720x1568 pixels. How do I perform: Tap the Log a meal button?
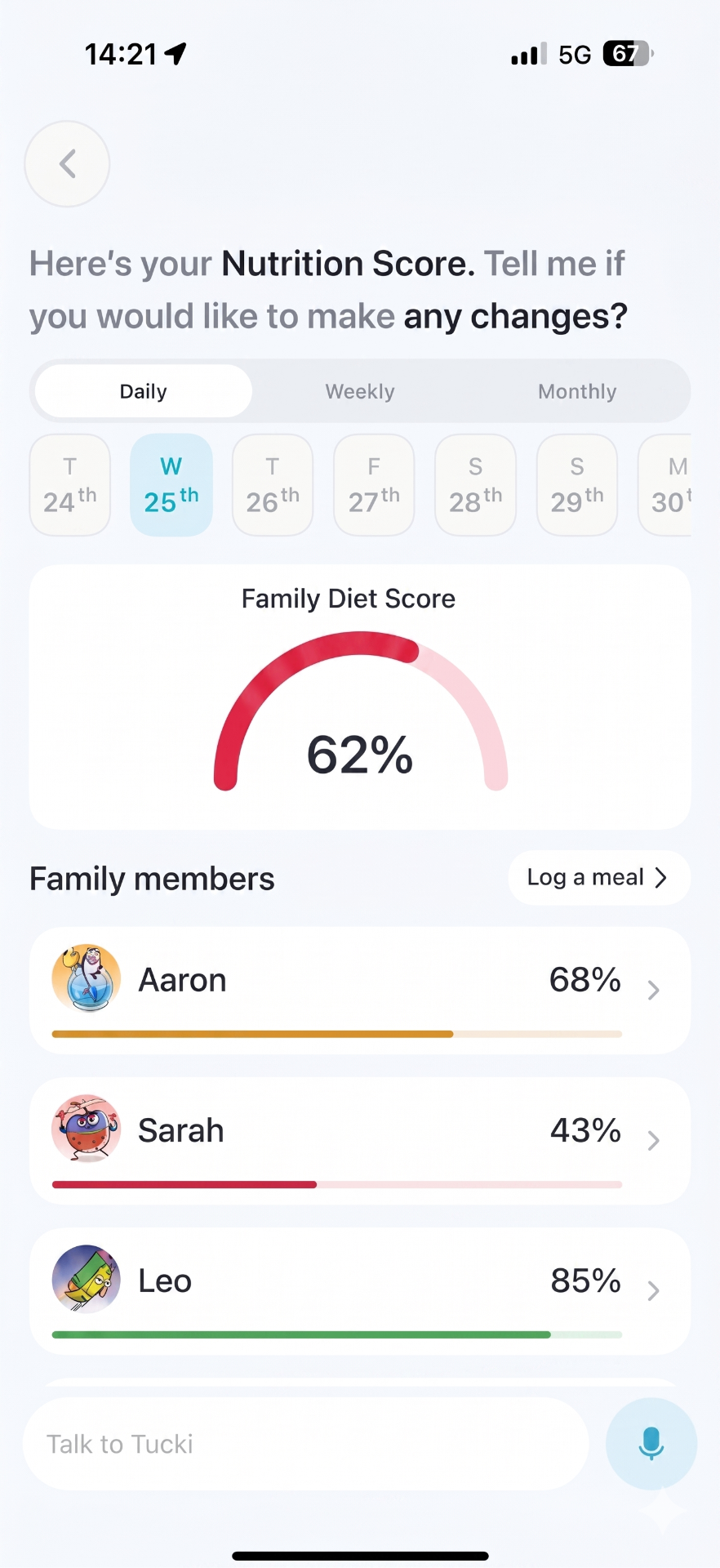pos(598,877)
